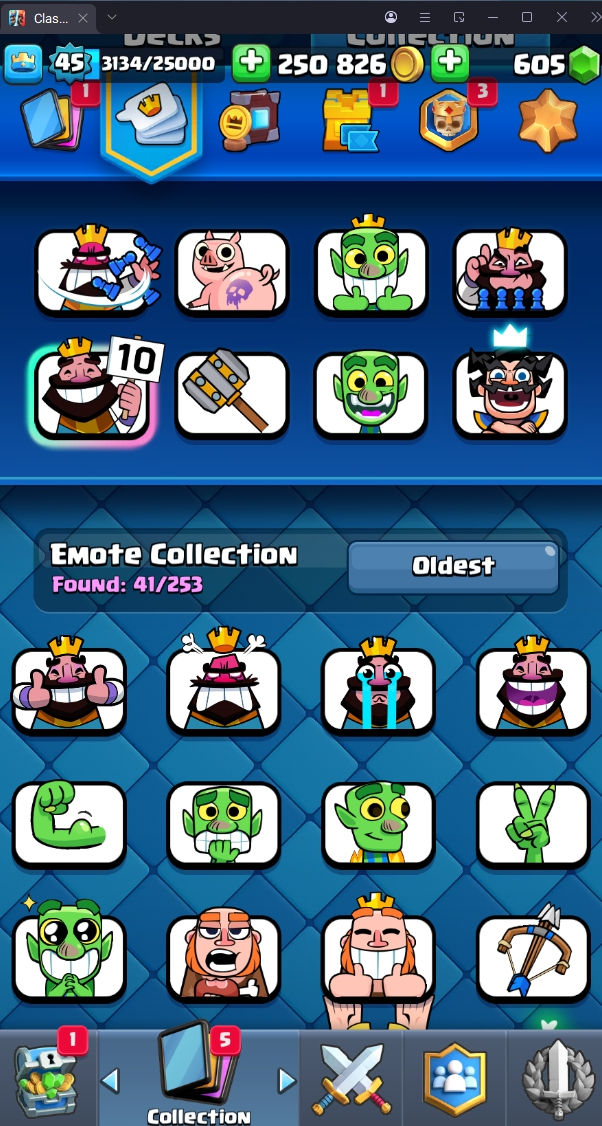Pick the crossbow emote from the collection

[533, 956]
